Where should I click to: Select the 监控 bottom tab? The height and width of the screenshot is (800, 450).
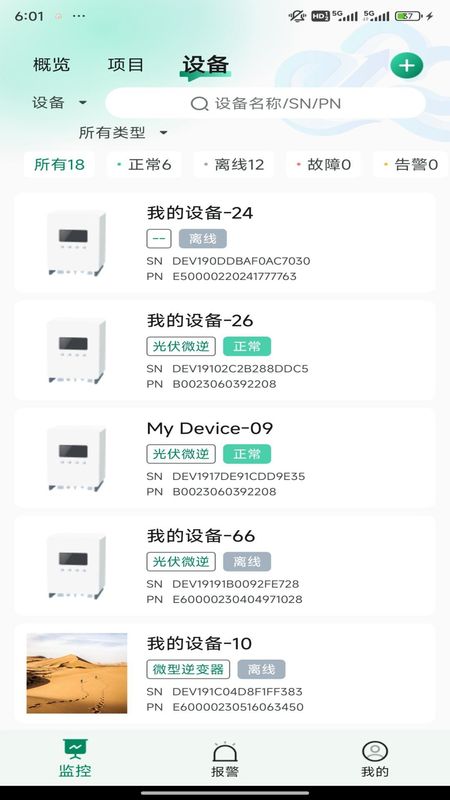(x=75, y=759)
